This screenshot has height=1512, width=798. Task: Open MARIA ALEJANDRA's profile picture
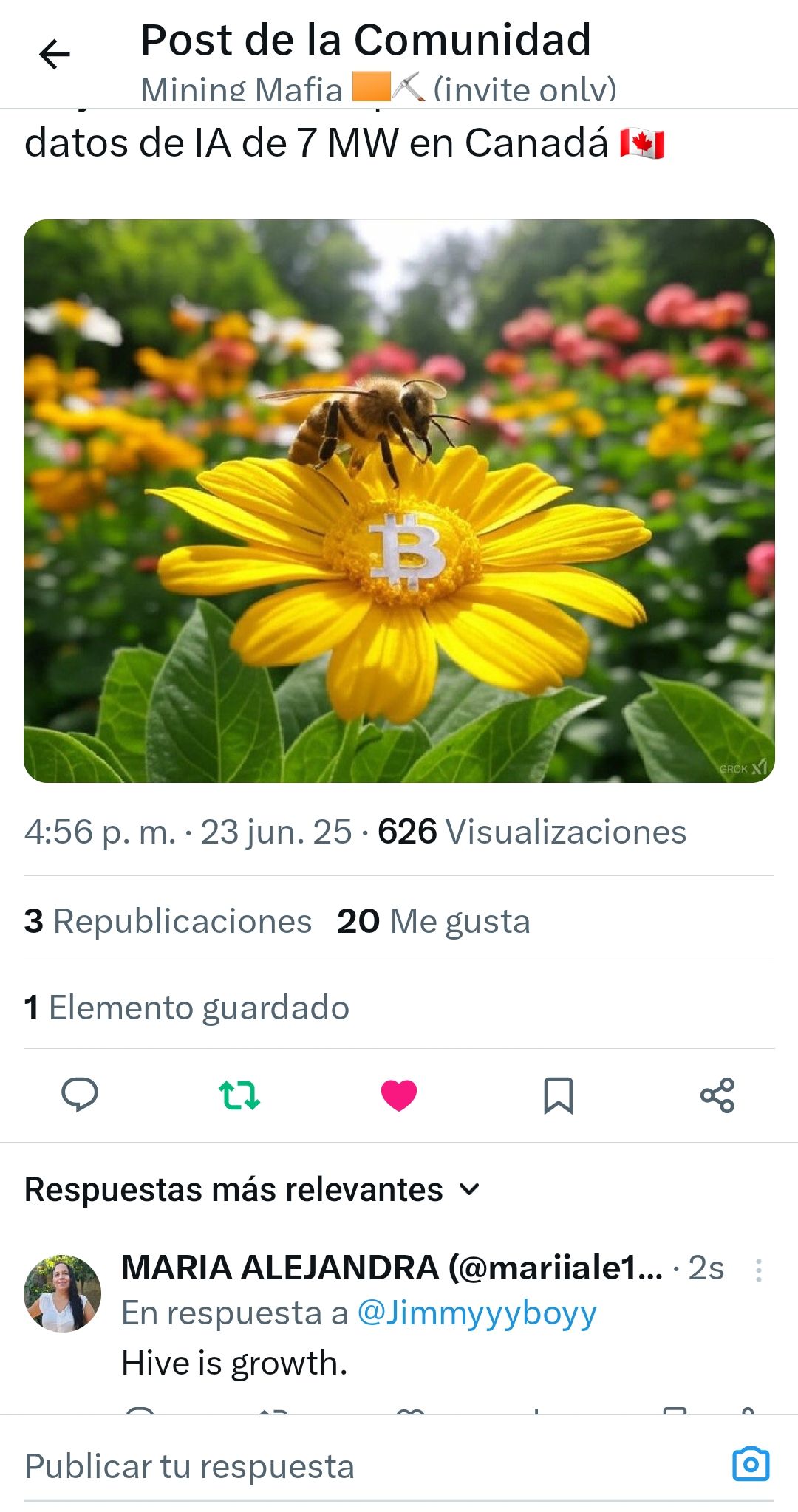(63, 1293)
